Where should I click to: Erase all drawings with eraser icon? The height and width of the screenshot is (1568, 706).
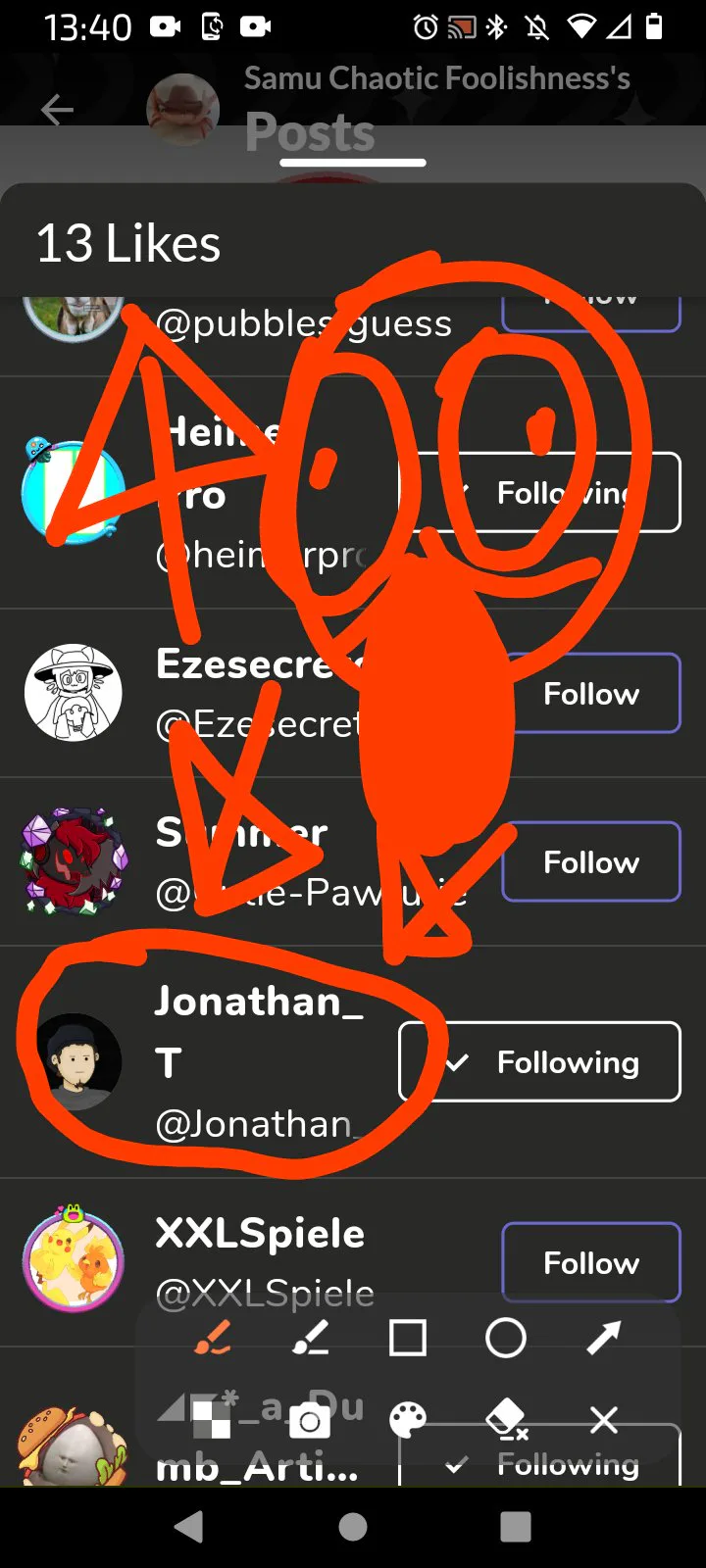click(x=506, y=1419)
